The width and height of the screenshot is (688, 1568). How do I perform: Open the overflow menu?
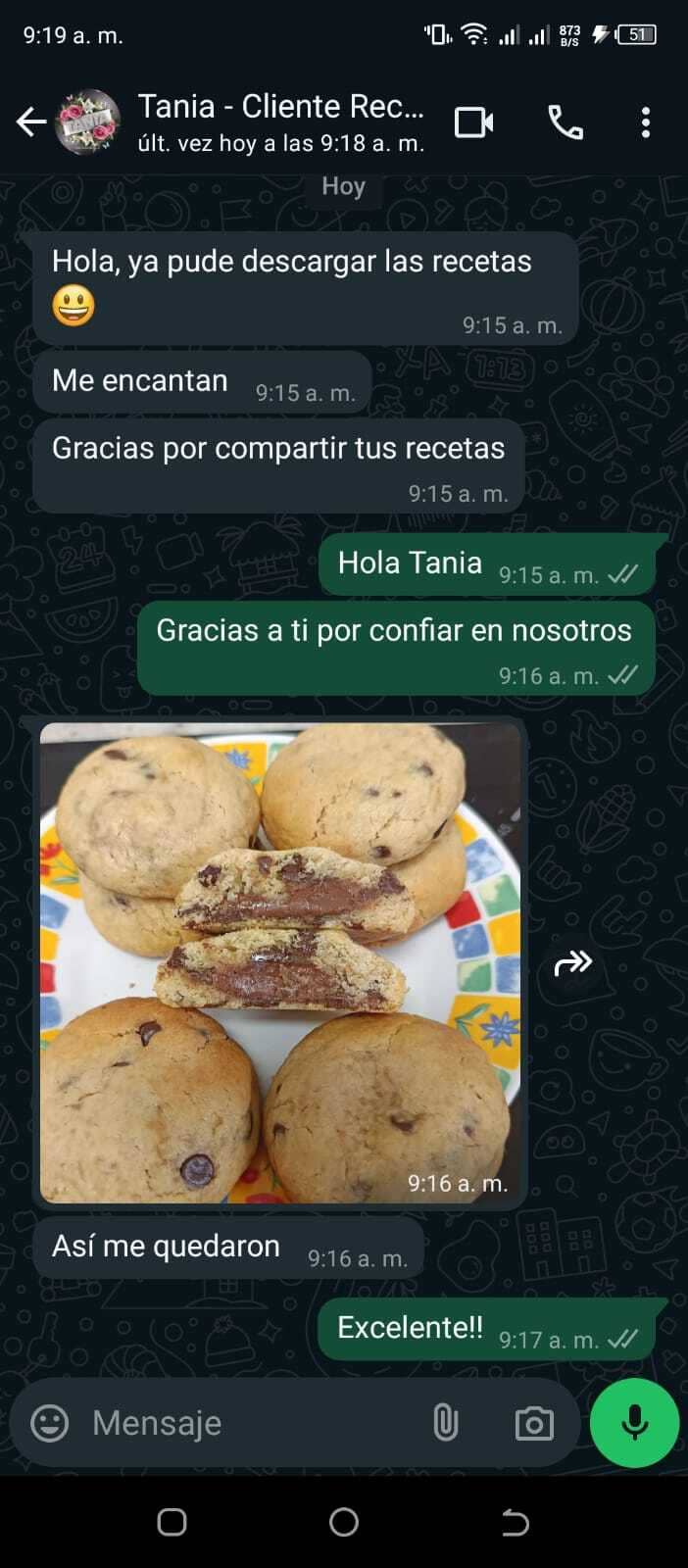(x=645, y=122)
